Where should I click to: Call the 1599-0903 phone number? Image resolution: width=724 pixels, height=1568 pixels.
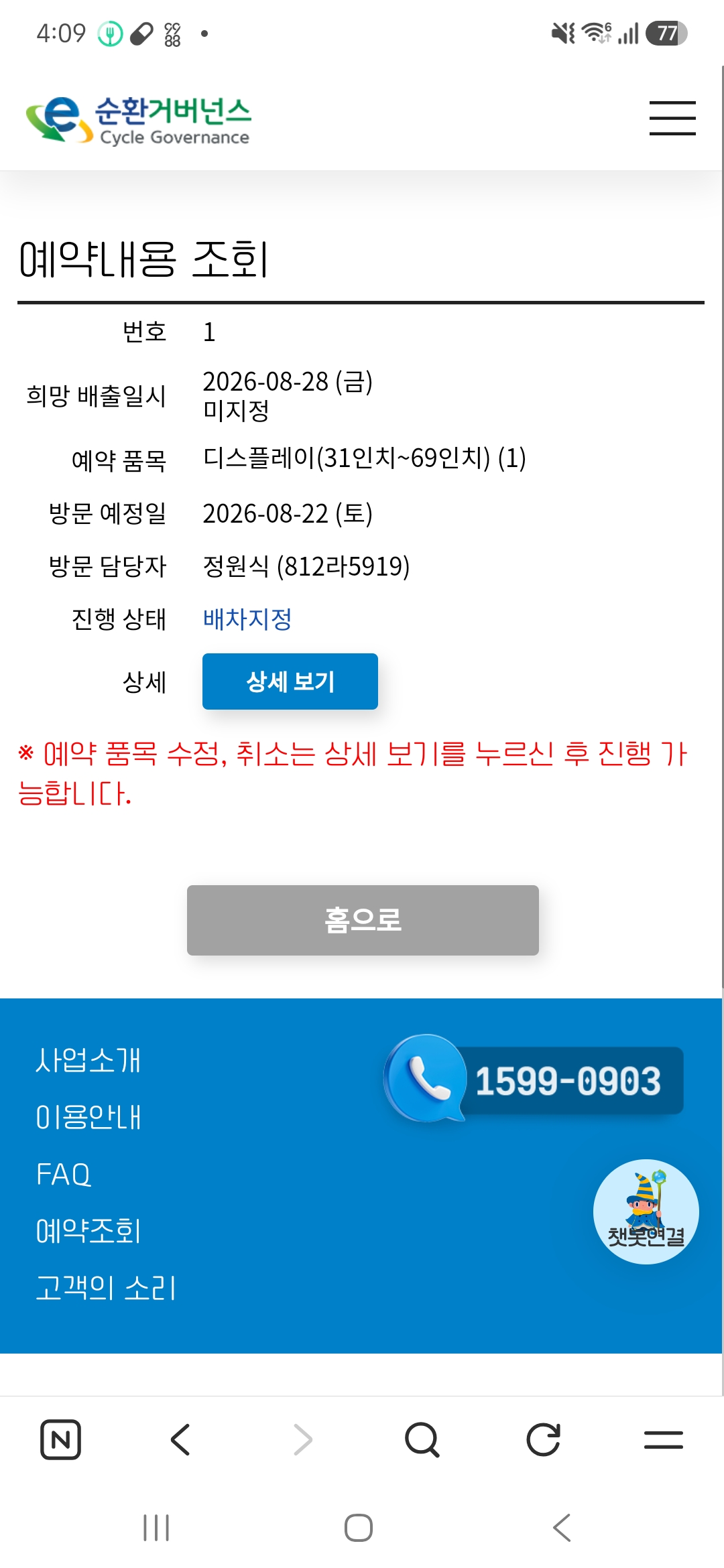tap(534, 1080)
